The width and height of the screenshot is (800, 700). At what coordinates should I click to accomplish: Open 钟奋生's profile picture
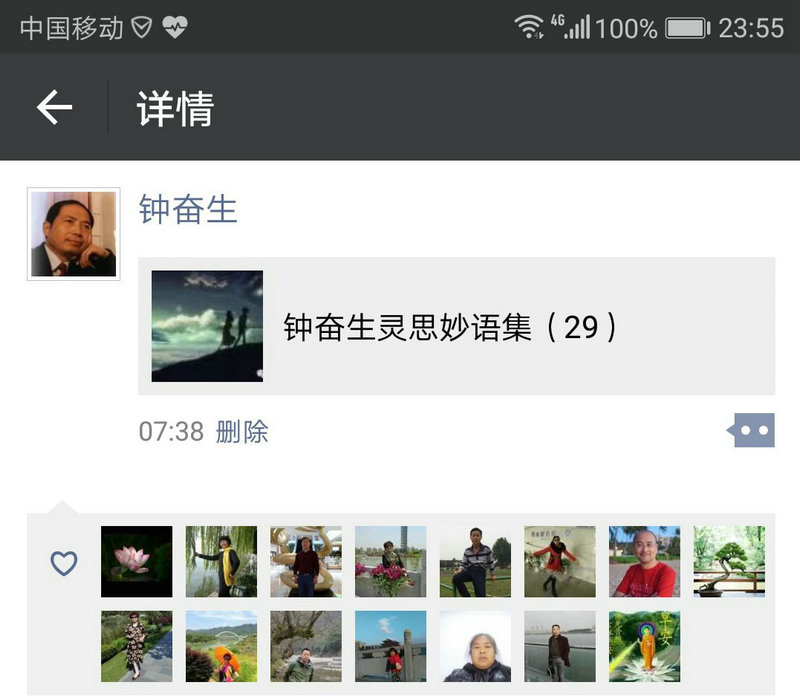(73, 234)
